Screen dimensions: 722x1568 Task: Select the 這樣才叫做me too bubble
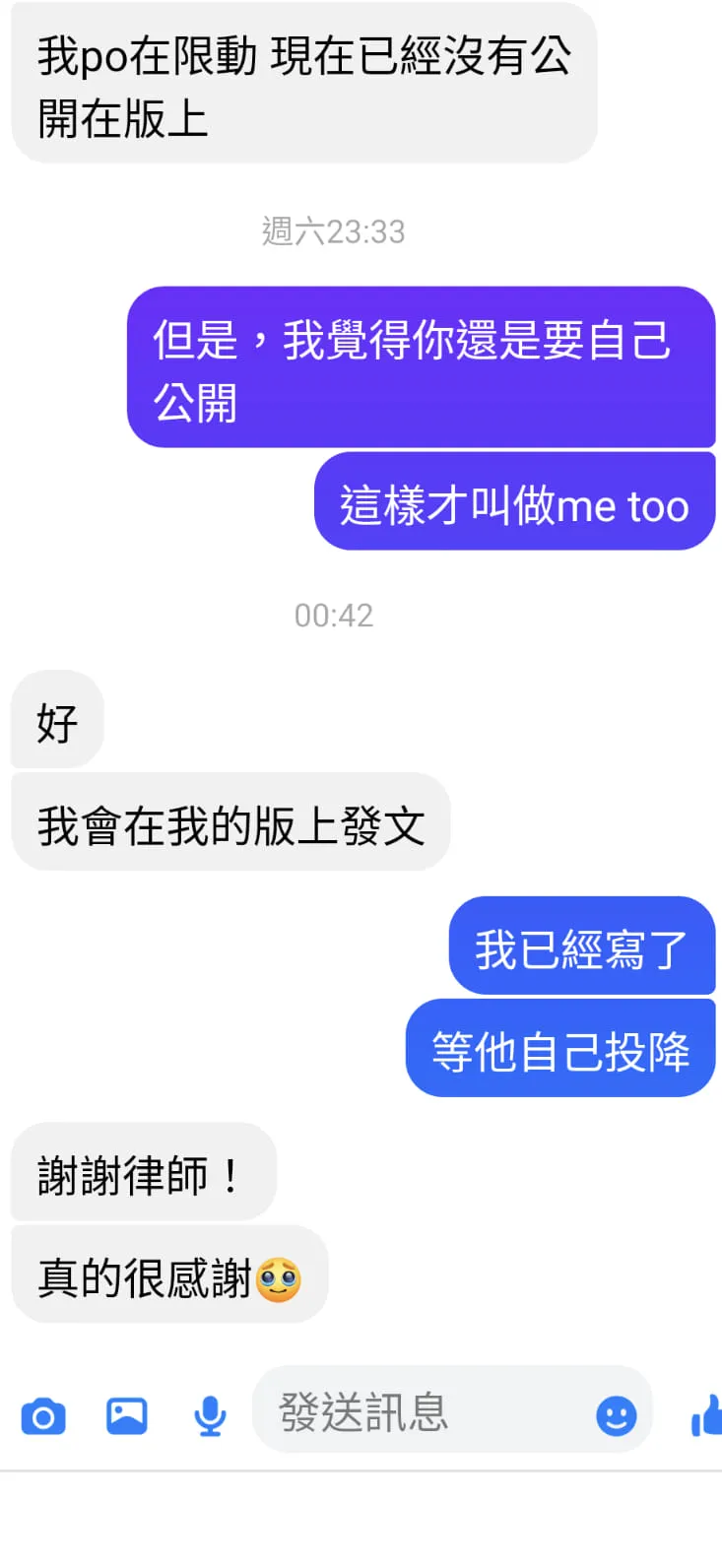click(x=514, y=502)
